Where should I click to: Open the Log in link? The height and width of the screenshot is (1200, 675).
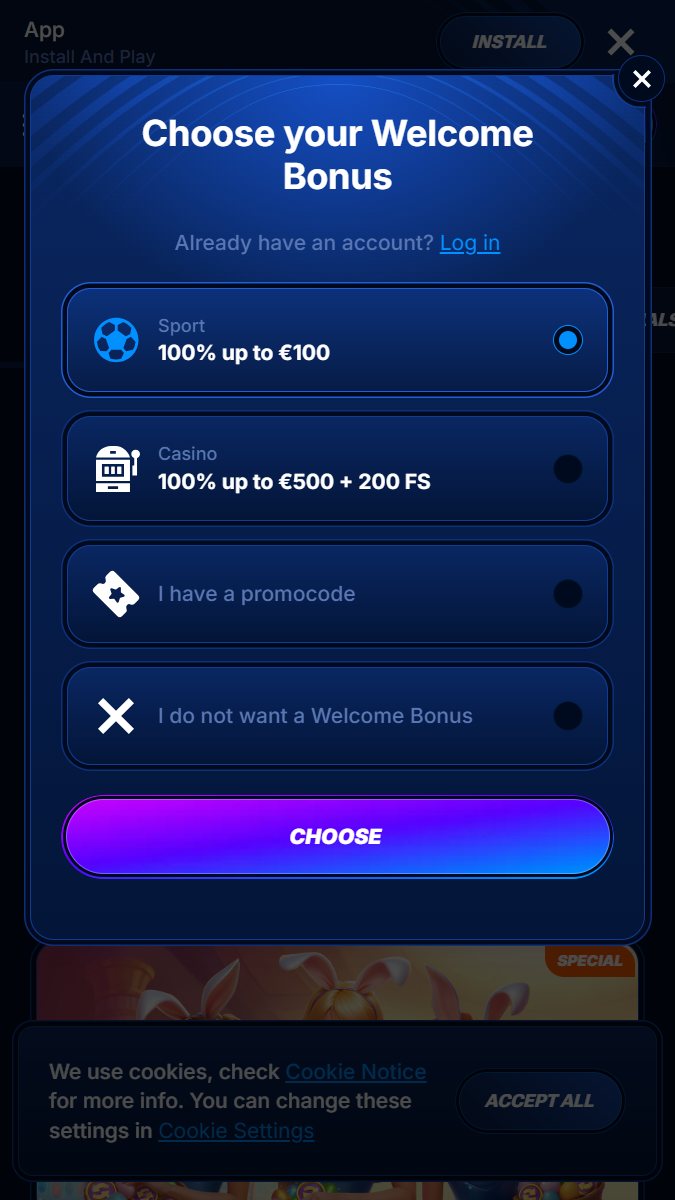470,243
